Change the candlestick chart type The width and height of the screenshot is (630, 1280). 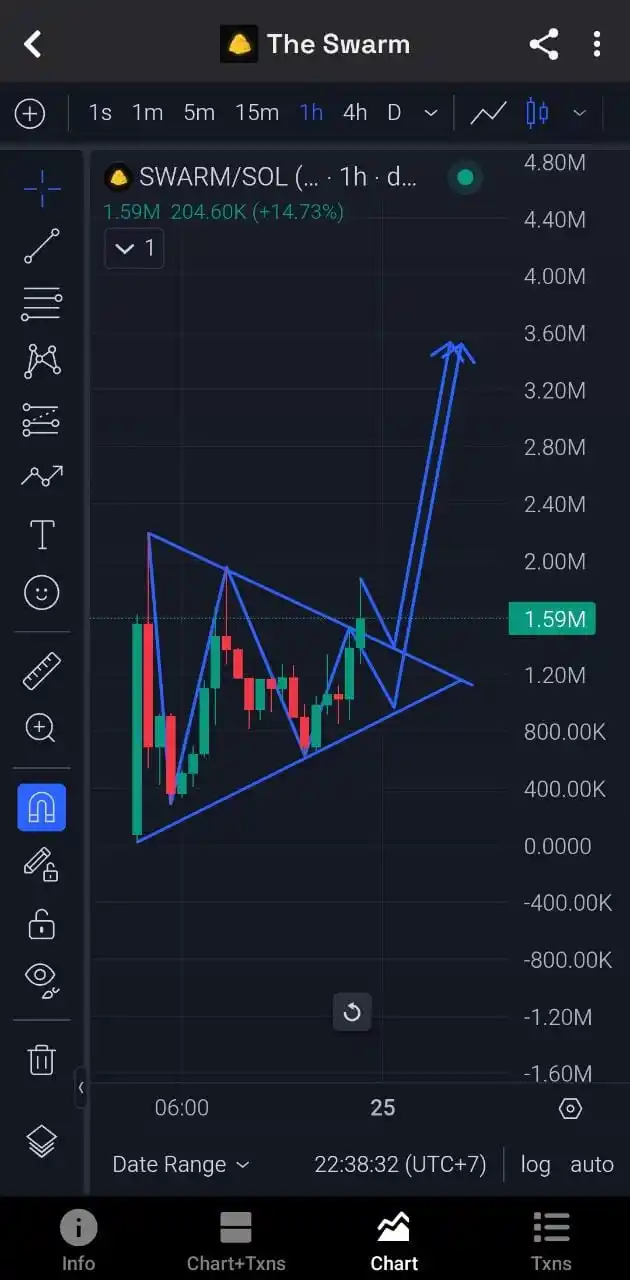[x=538, y=113]
